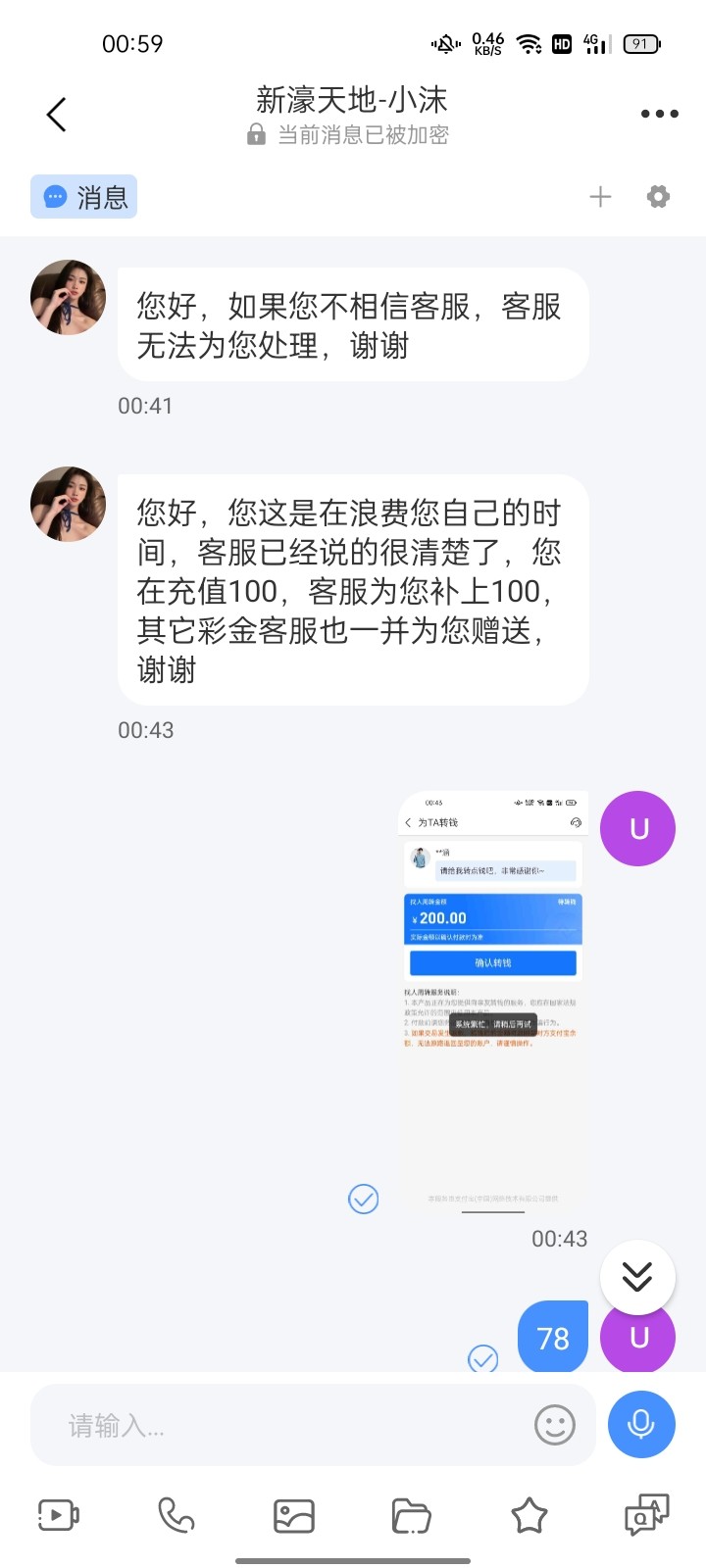
Task: Open the emoji picker
Action: 554,1425
